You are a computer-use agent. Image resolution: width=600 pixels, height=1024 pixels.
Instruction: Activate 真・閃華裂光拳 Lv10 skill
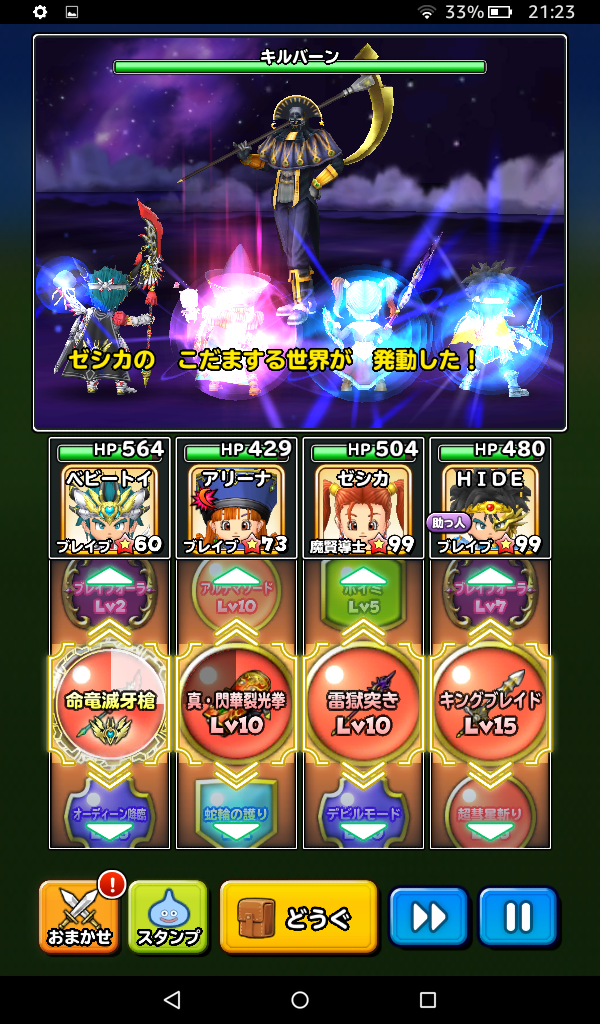[x=237, y=704]
